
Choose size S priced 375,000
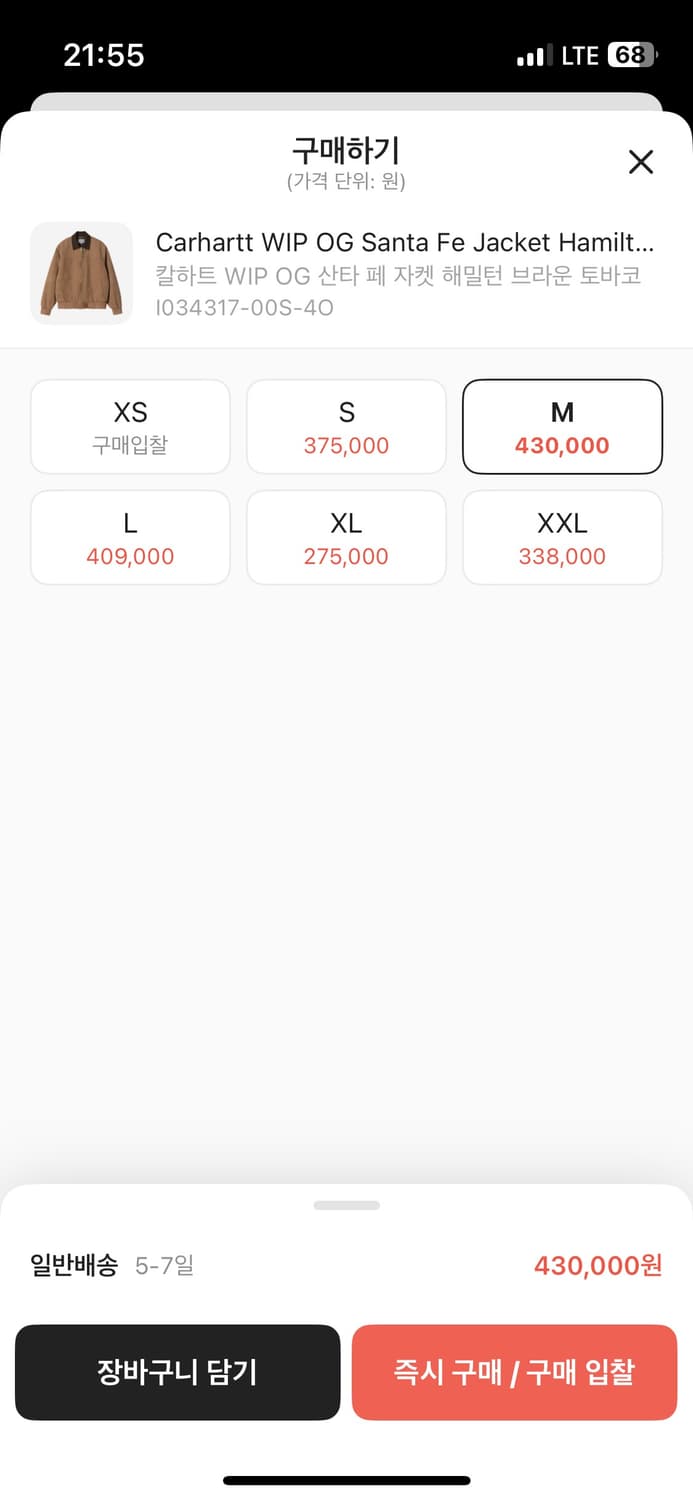(x=346, y=427)
